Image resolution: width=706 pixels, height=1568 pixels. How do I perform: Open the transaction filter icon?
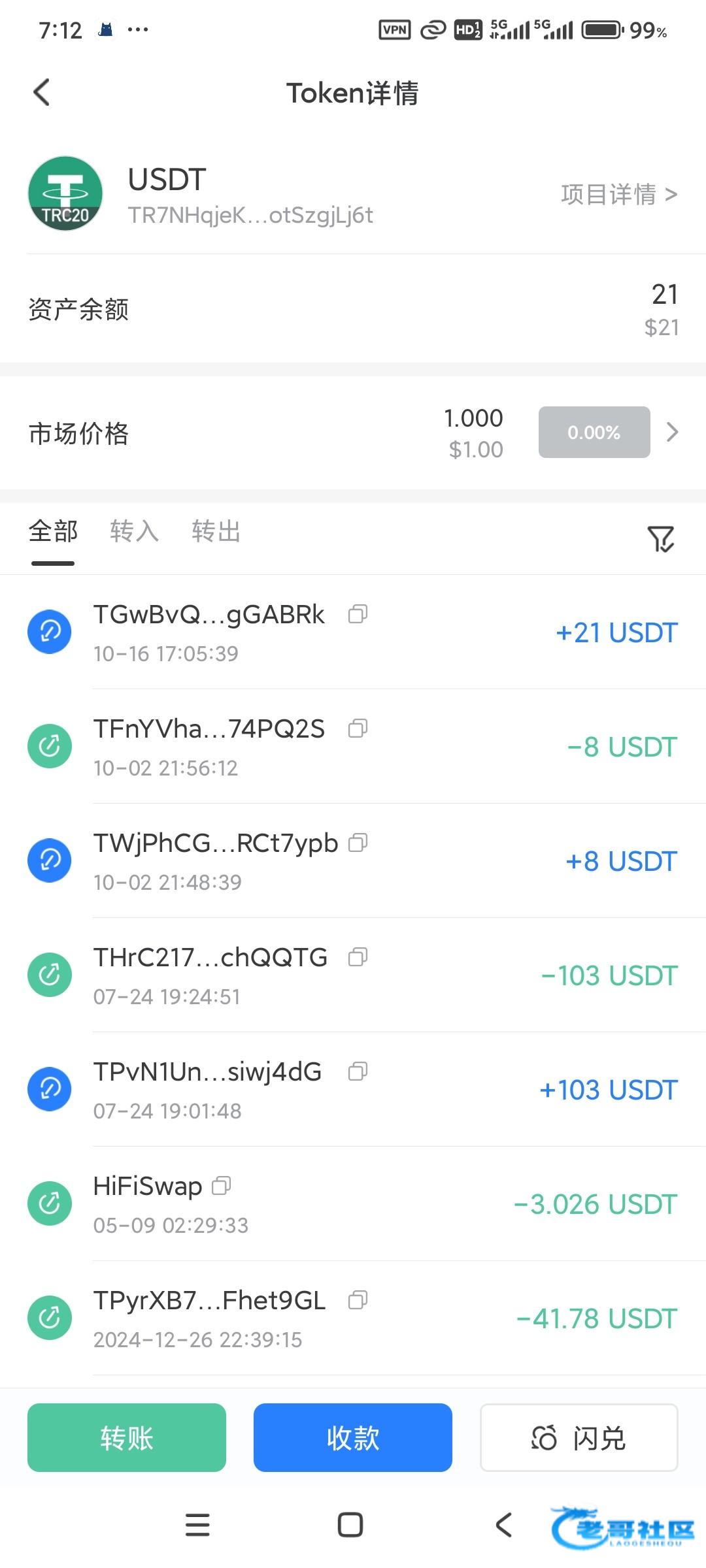tap(661, 539)
